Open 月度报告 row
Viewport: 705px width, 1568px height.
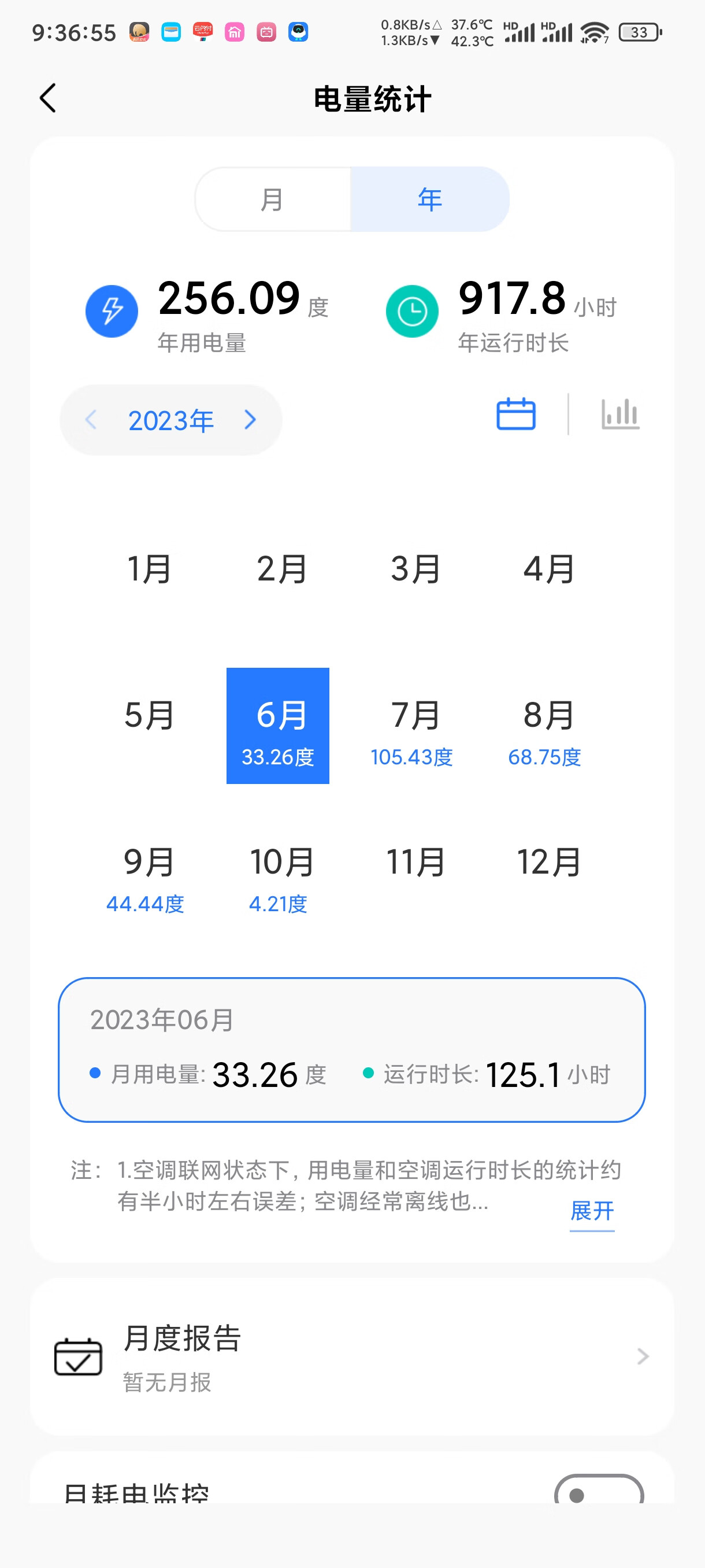click(351, 1356)
